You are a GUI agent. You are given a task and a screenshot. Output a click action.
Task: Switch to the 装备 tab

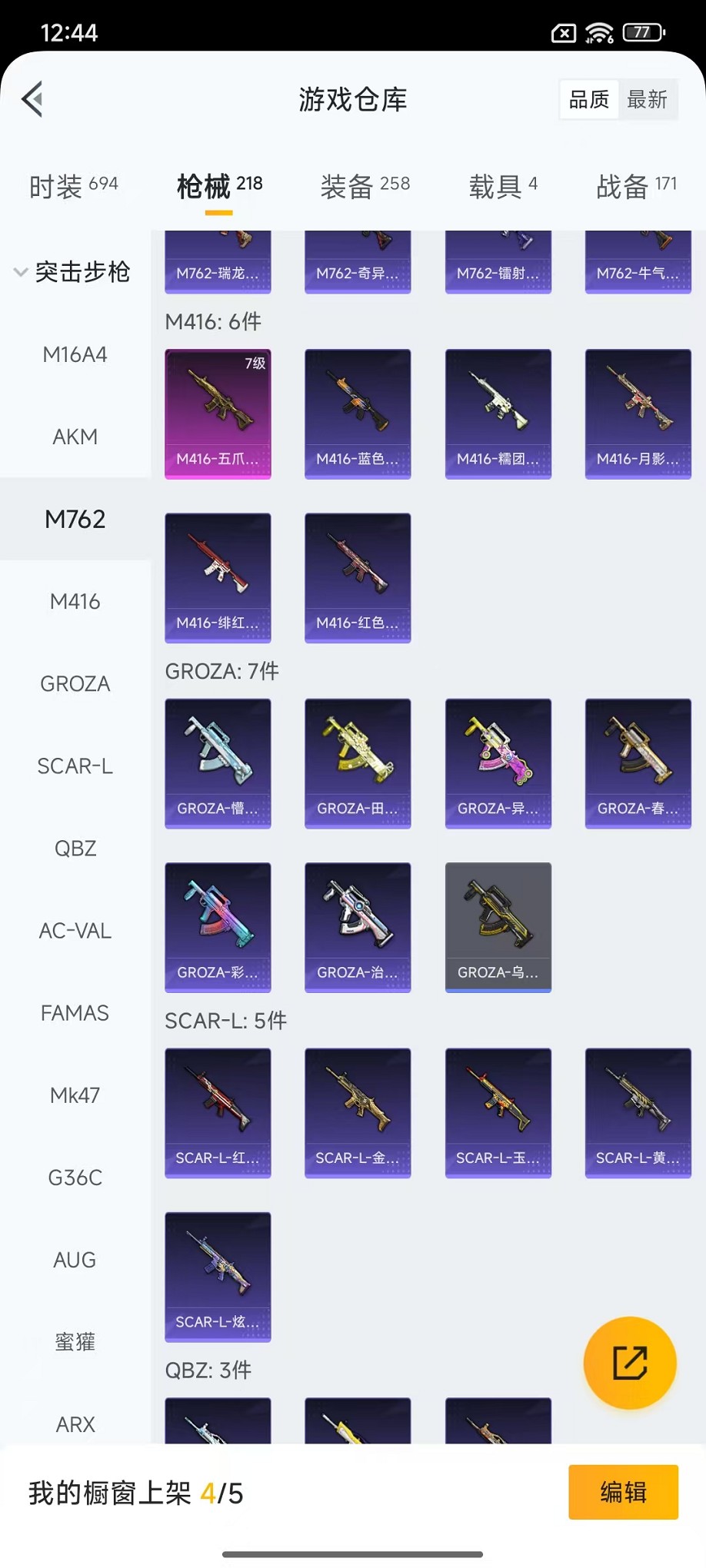(365, 185)
